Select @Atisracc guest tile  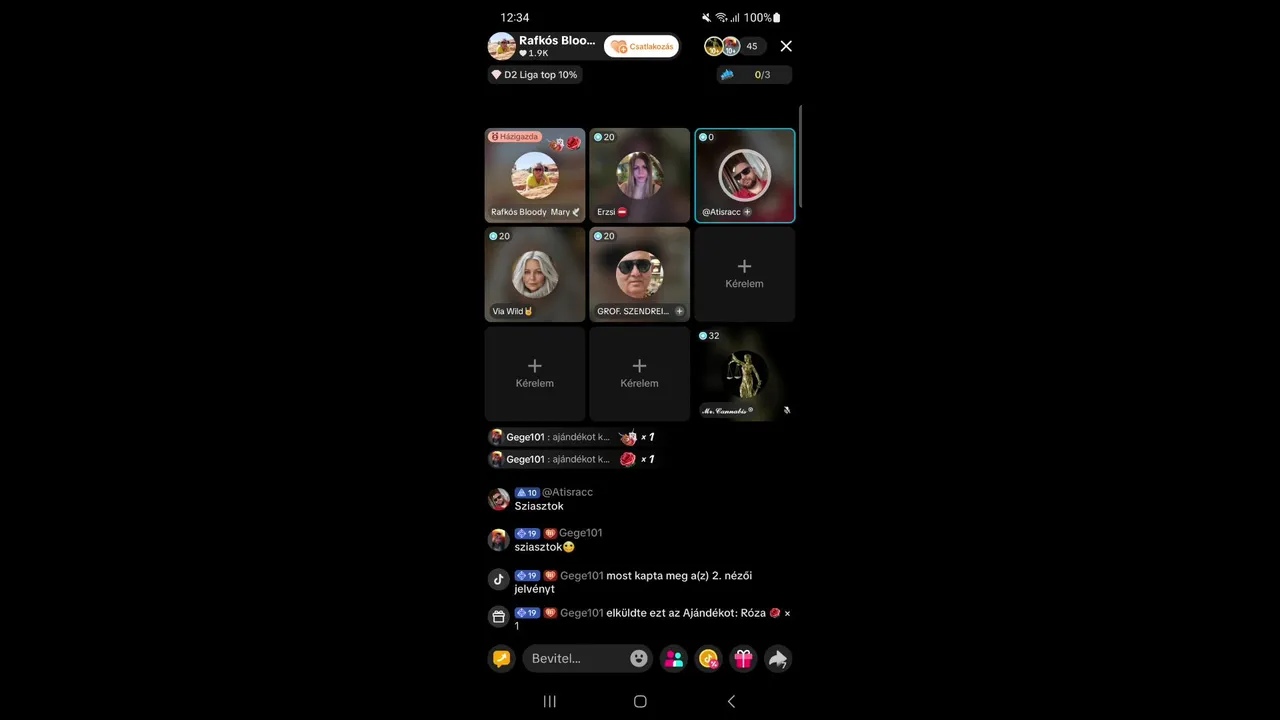point(745,175)
